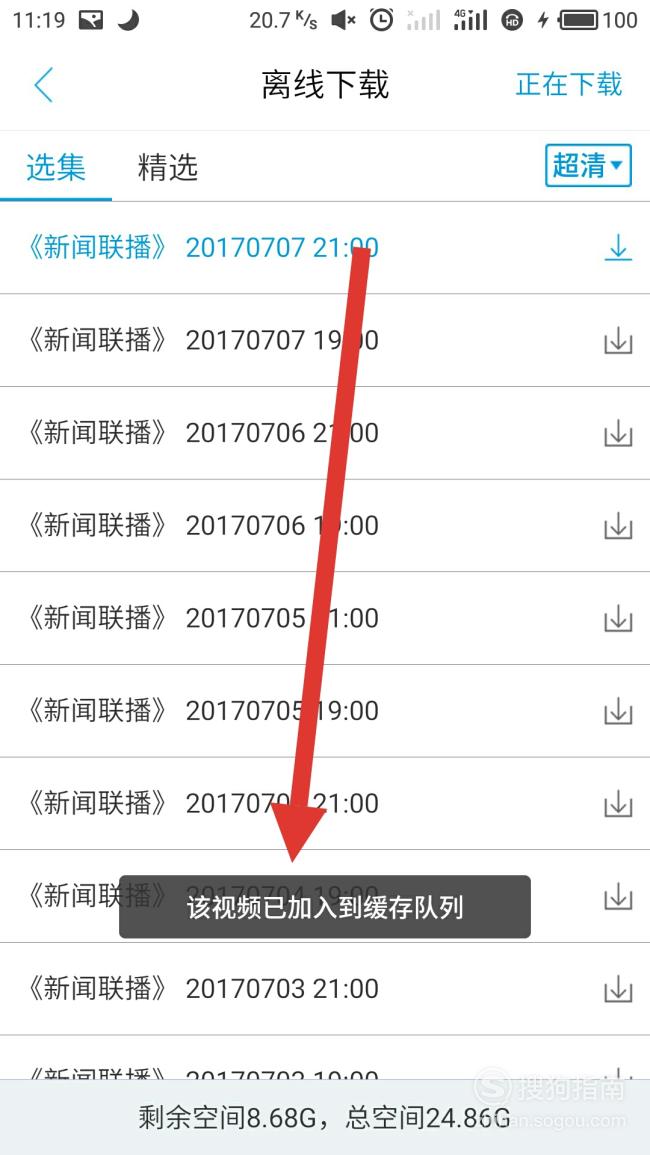
Task: Download the 20170703 21:00 episode
Action: click(618, 989)
